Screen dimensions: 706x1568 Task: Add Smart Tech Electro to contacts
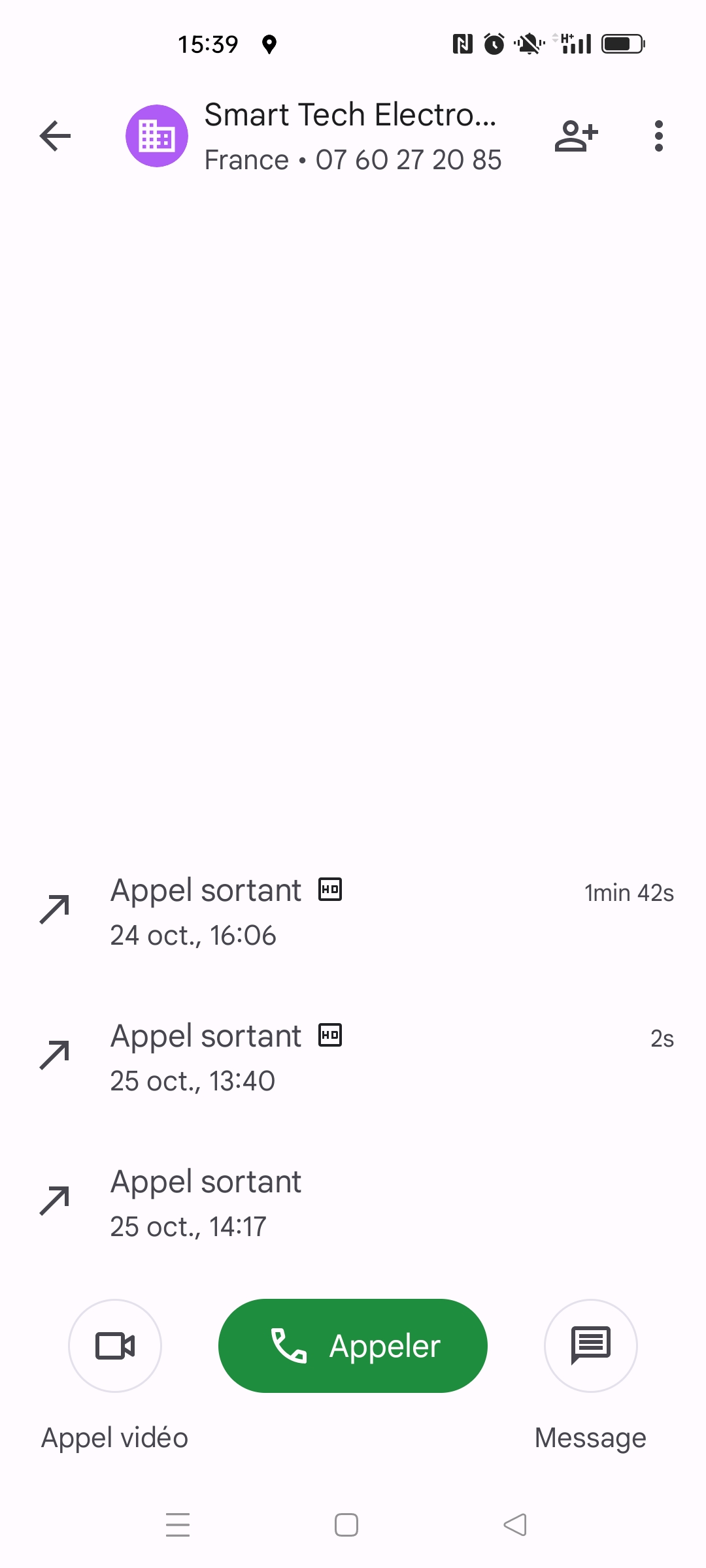[x=576, y=136]
